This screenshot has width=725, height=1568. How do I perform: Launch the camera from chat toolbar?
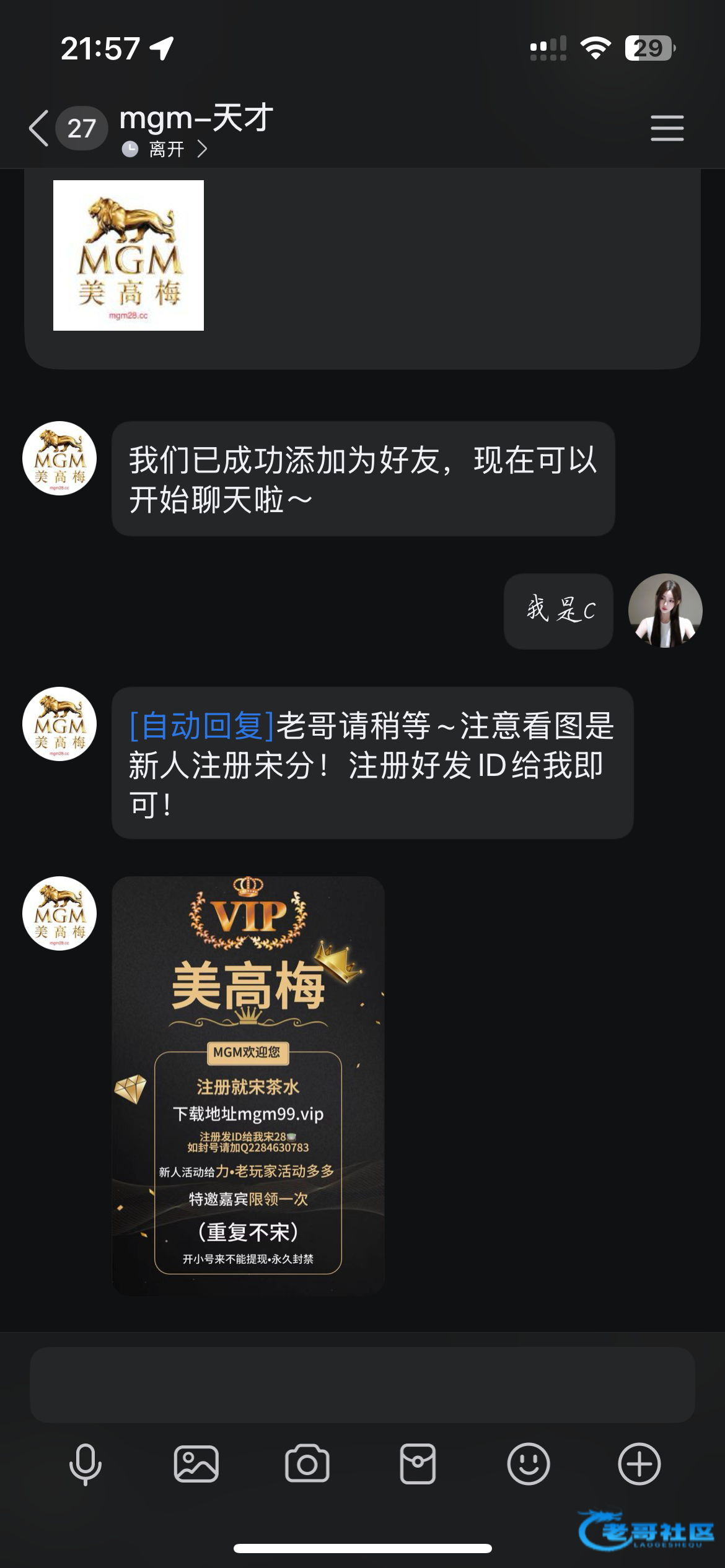[307, 1464]
